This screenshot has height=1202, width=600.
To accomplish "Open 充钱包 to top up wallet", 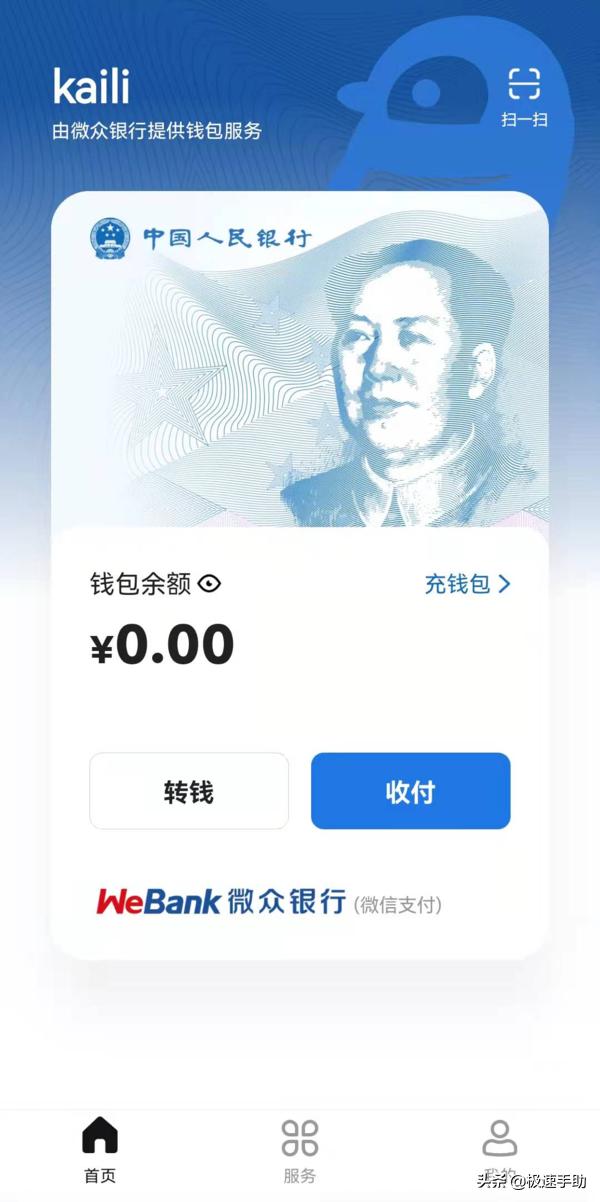I will (467, 584).
